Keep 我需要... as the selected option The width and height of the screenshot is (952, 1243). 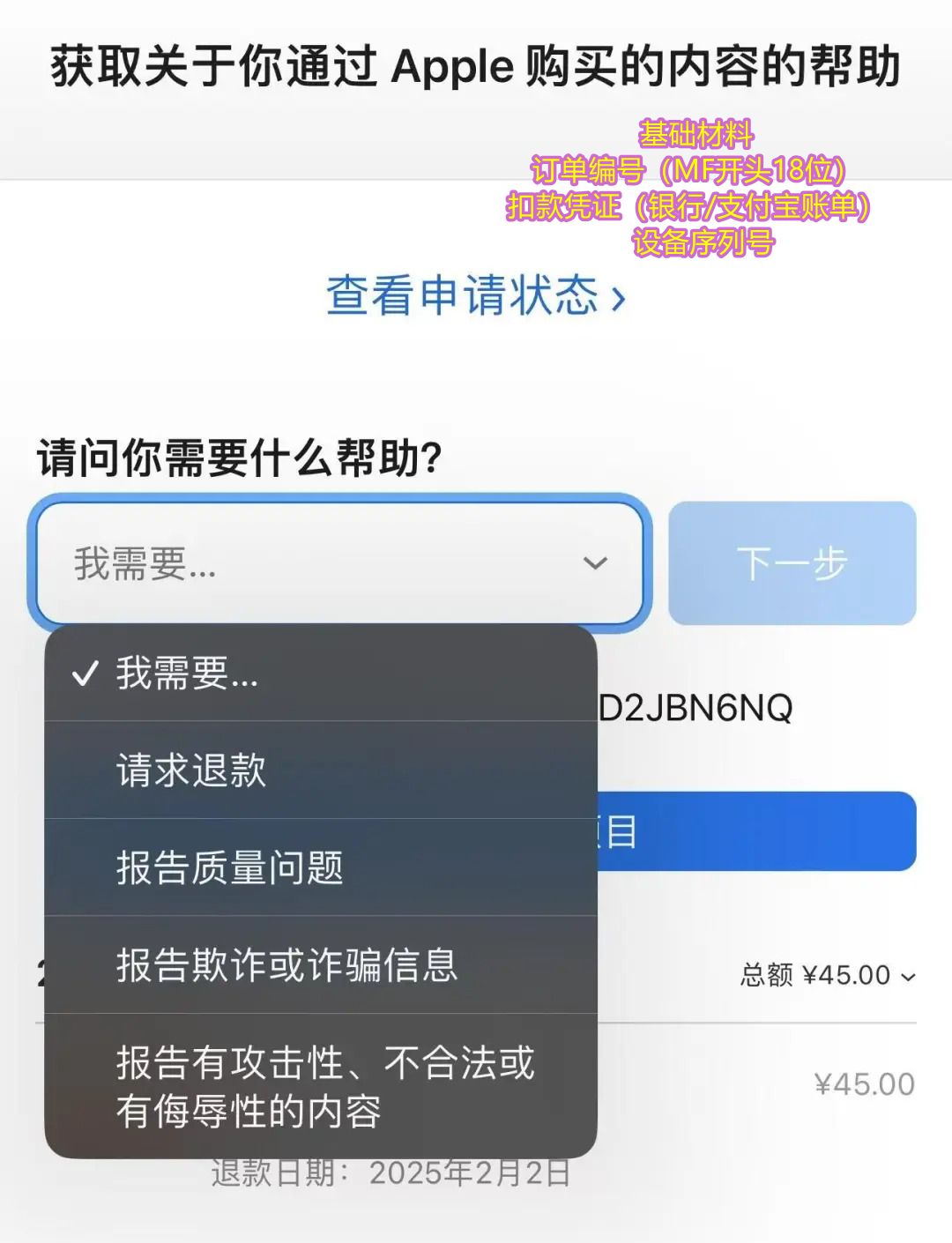click(x=185, y=676)
